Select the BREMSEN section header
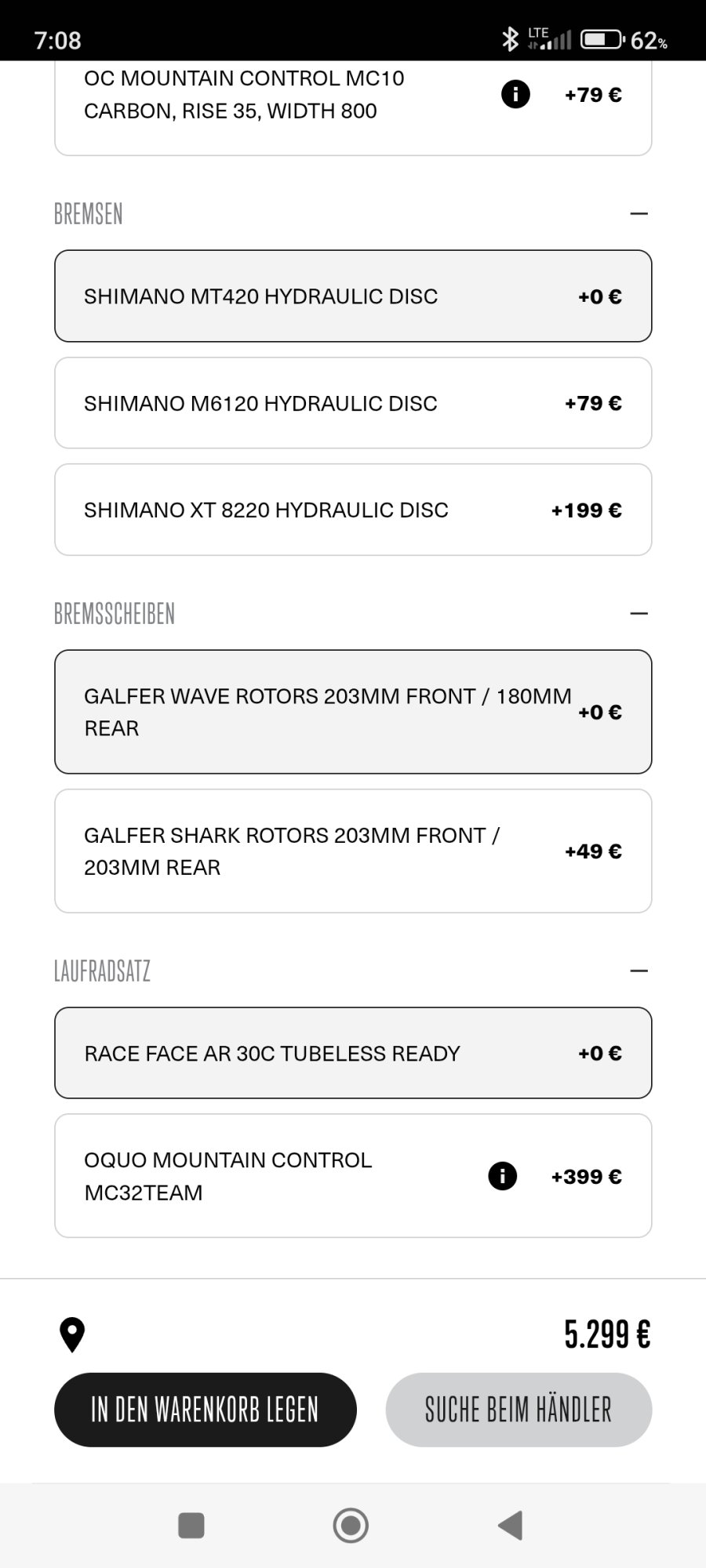The width and height of the screenshot is (706, 1568). click(88, 212)
